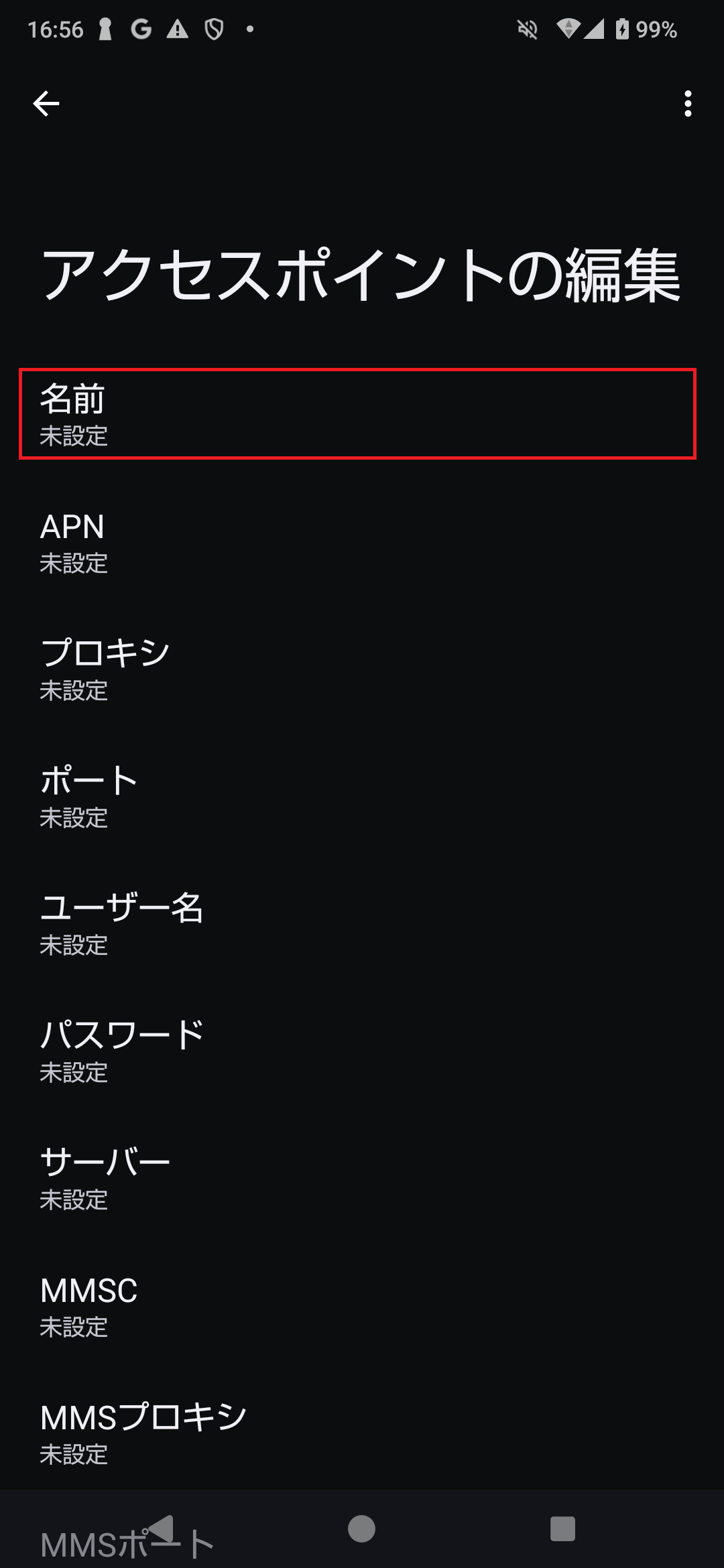
Task: Tap the G status bar icon
Action: point(141,29)
